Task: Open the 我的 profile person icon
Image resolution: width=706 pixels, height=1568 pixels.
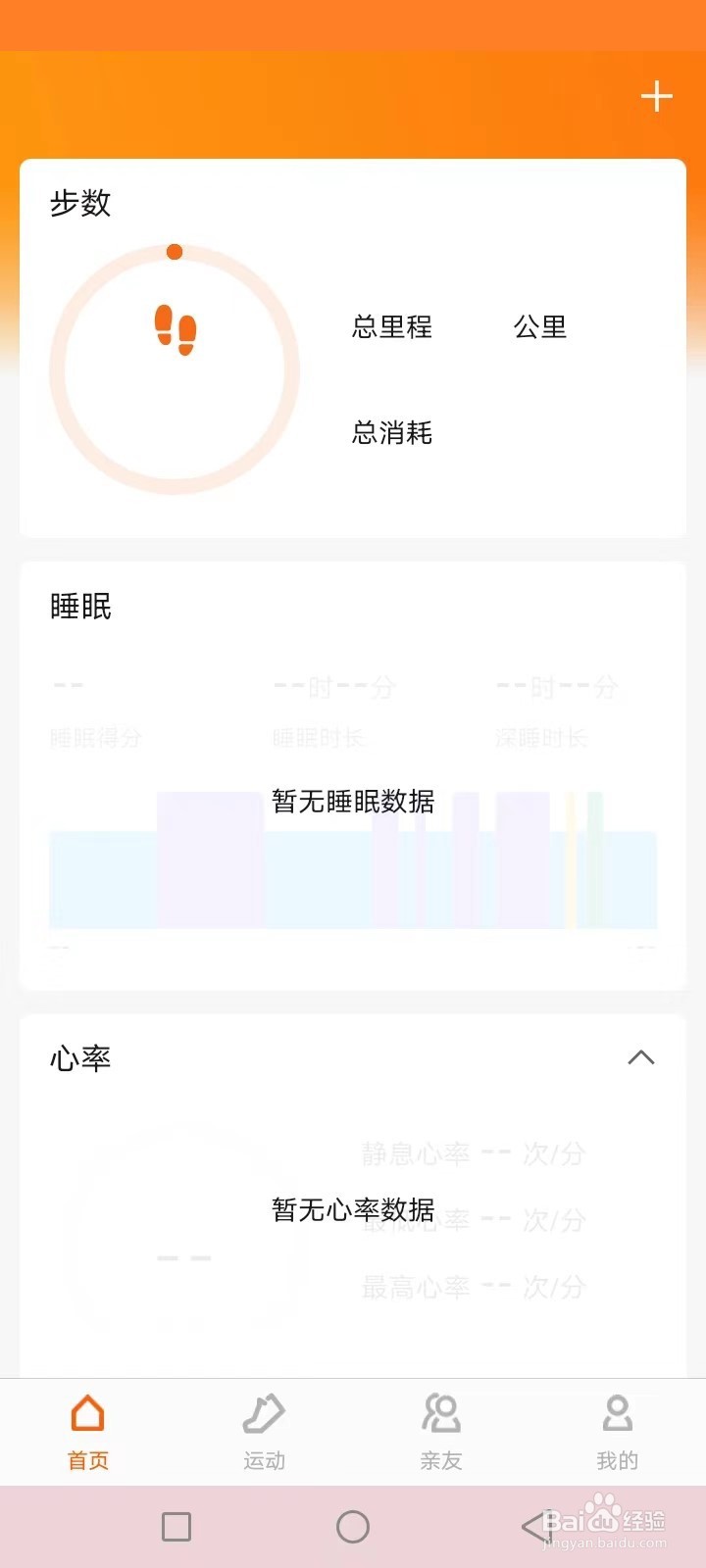Action: point(617,1414)
